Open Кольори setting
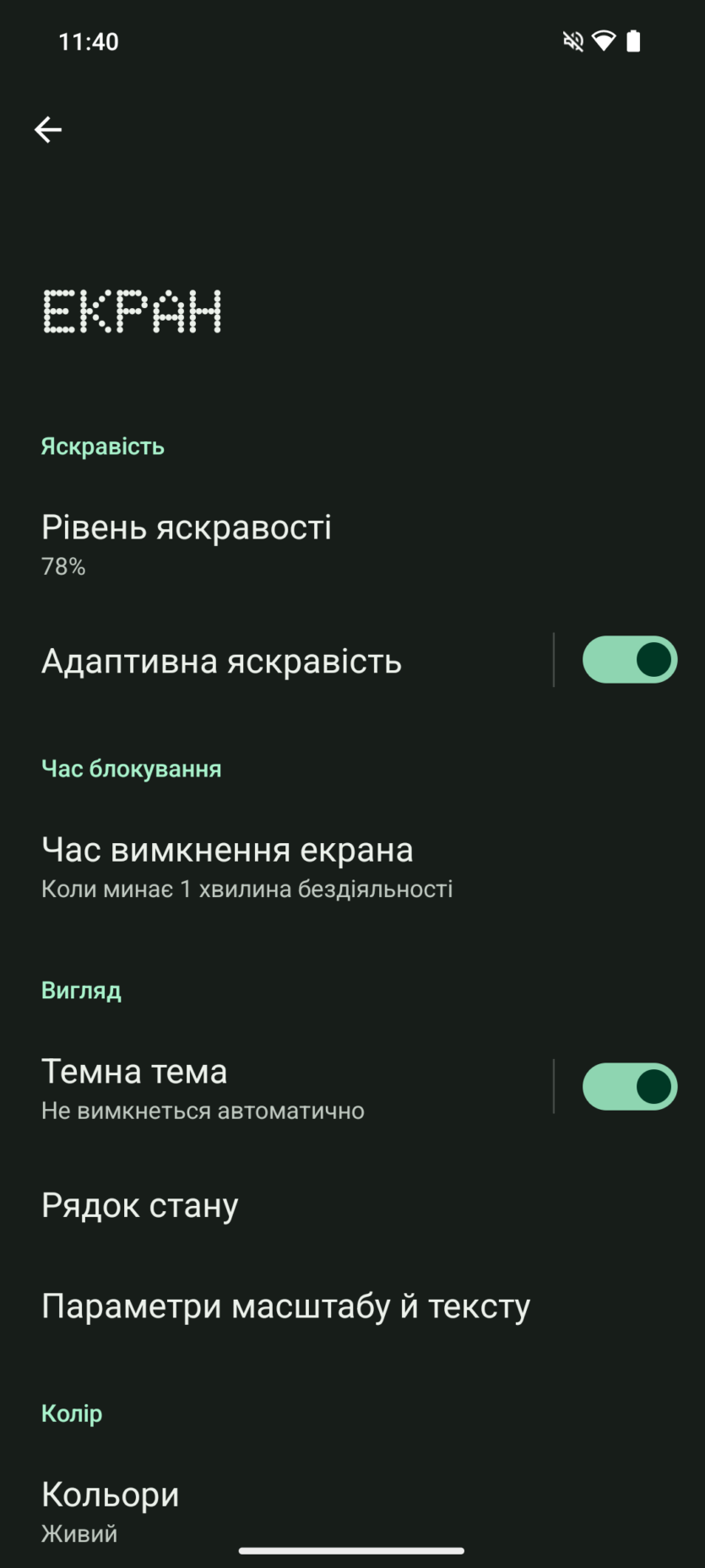Screen dimensions: 705x1568 pos(110,1511)
